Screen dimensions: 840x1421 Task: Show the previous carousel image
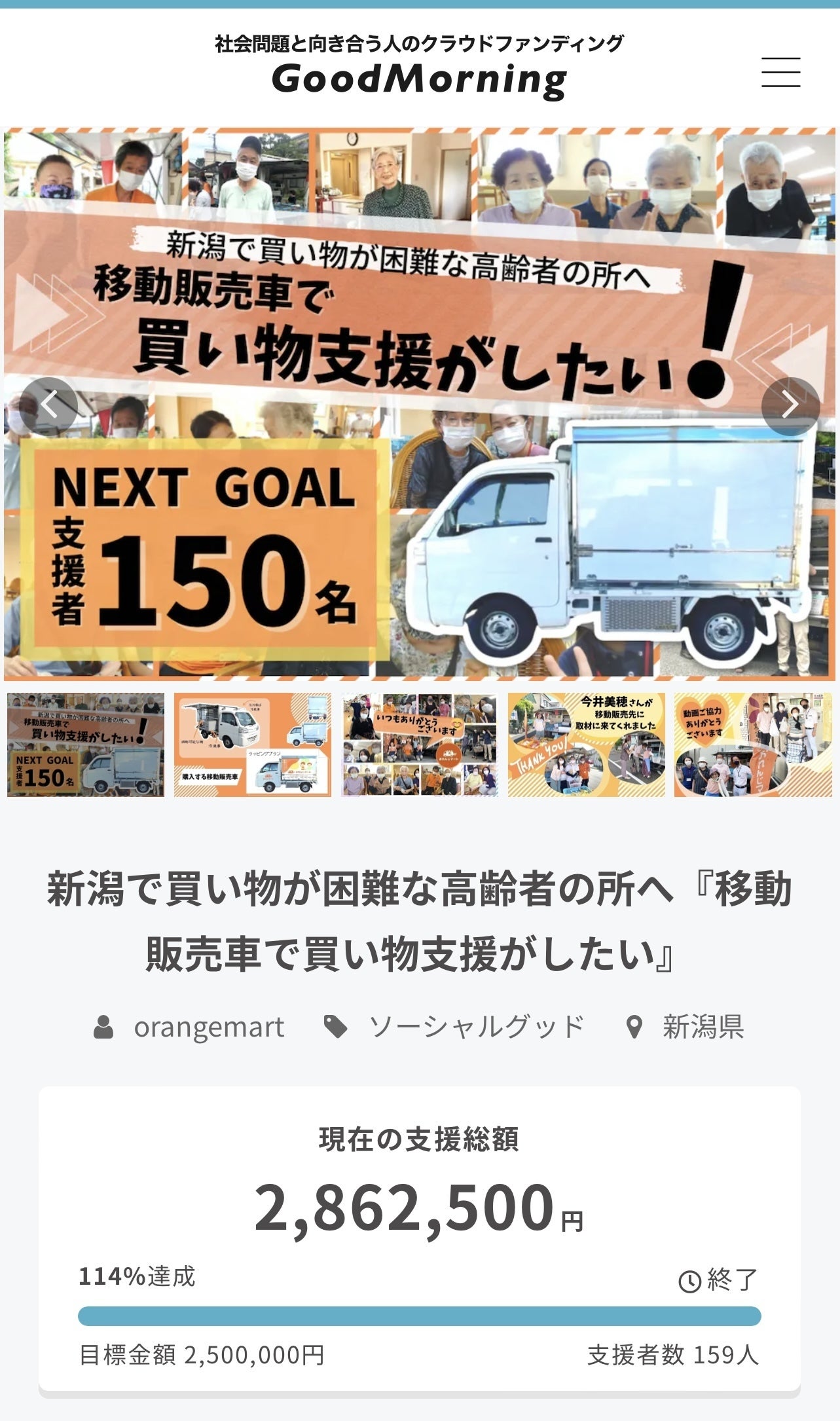coord(49,406)
